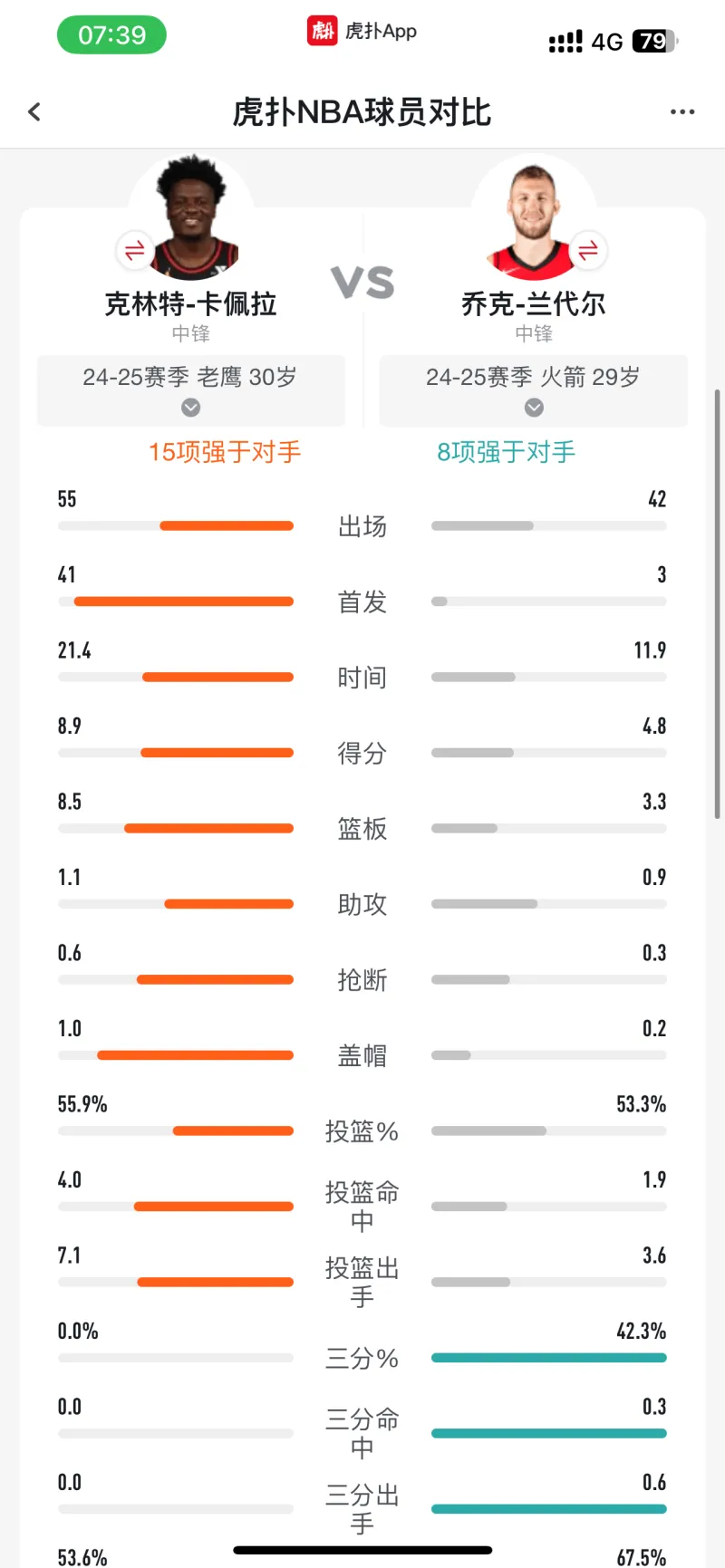The width and height of the screenshot is (725, 1568).
Task: Open the three-dot overflow menu
Action: [682, 111]
